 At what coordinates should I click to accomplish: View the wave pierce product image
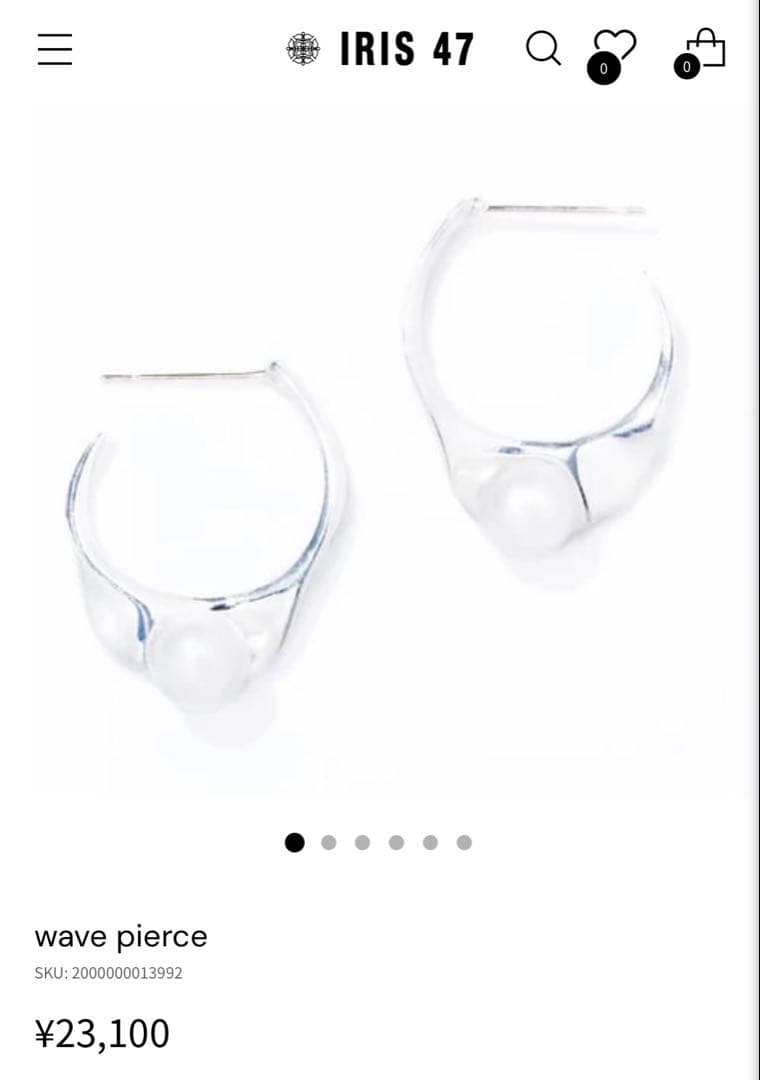[380, 450]
